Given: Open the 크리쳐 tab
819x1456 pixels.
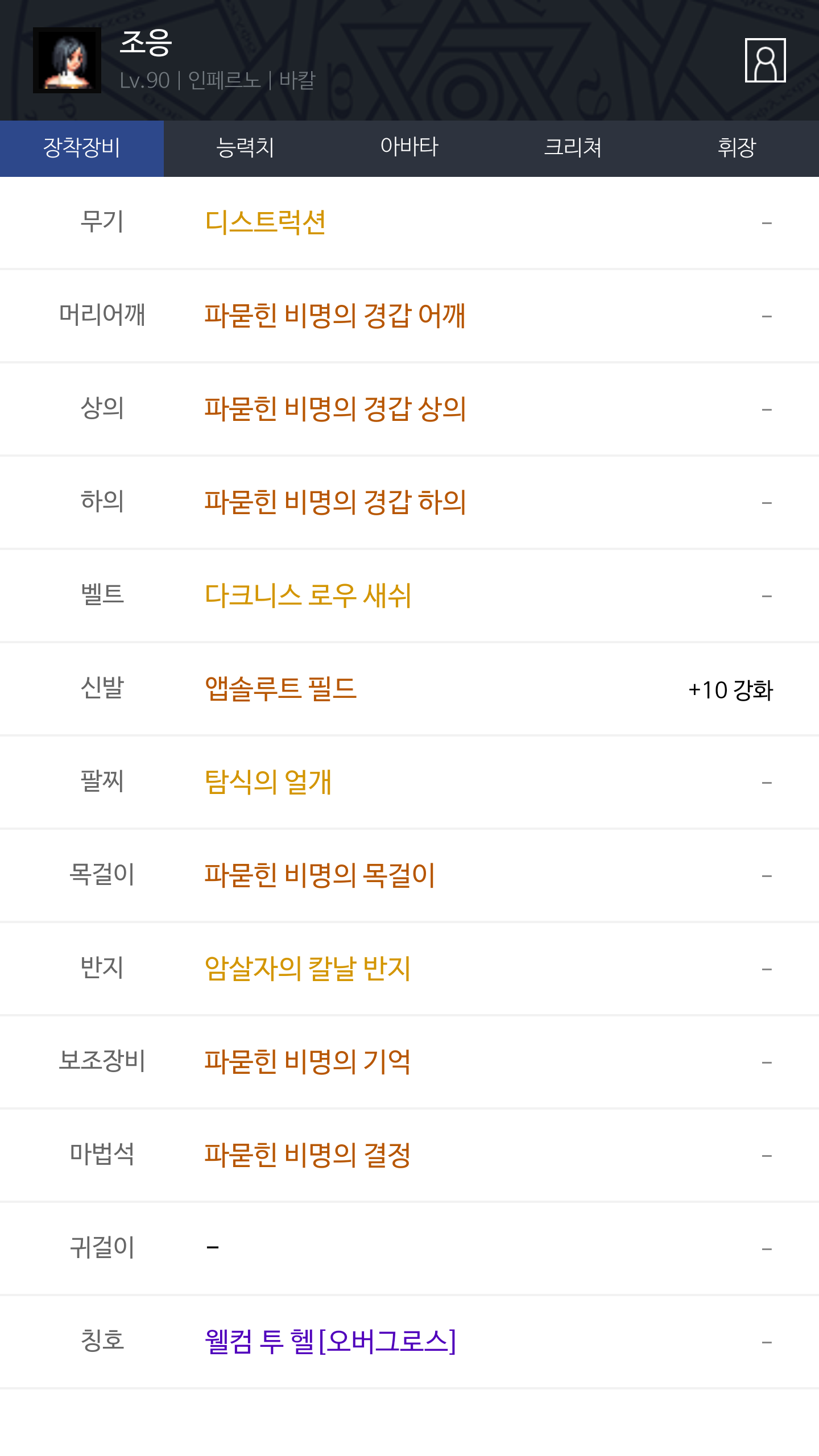Looking at the screenshot, I should 573,148.
